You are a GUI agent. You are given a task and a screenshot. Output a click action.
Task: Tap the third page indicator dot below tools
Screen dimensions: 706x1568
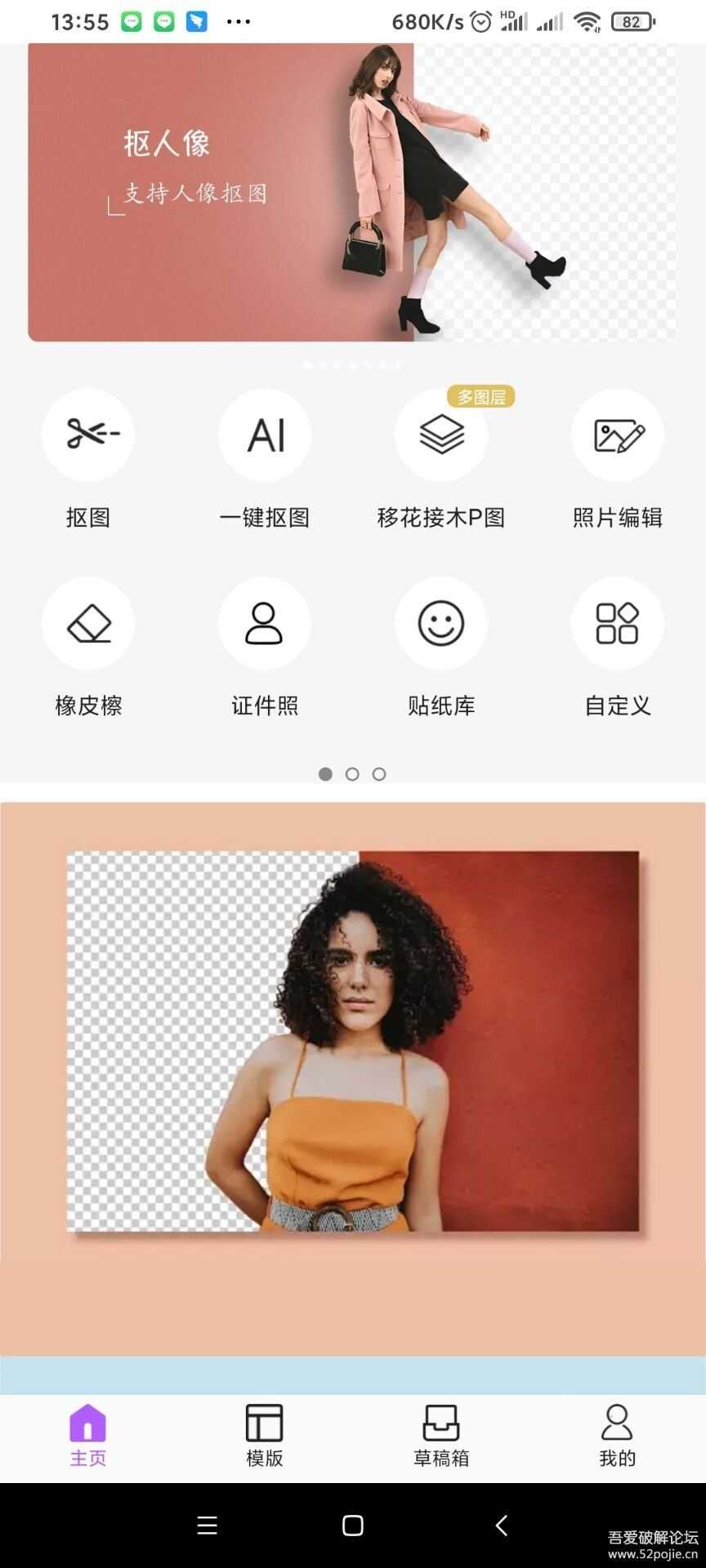coord(379,773)
